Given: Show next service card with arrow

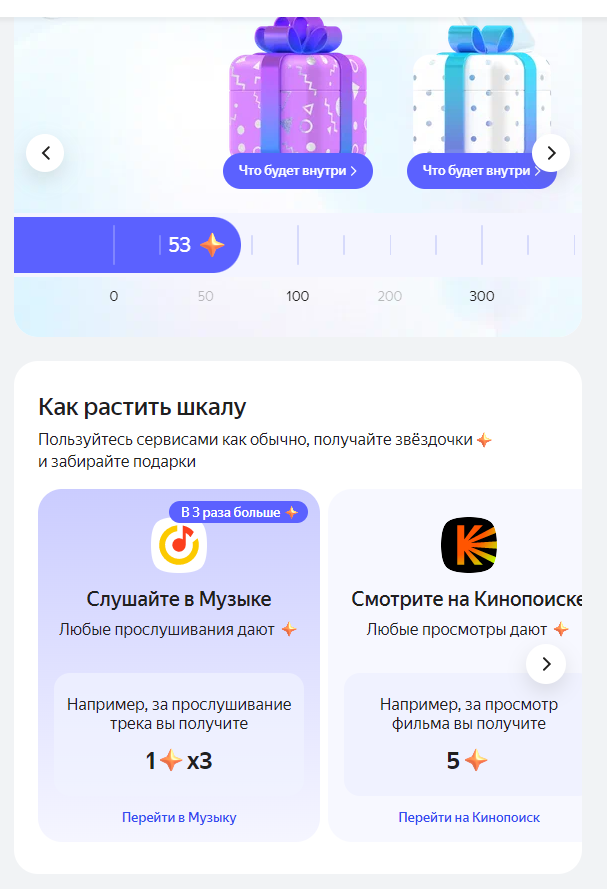Looking at the screenshot, I should pyautogui.click(x=546, y=664).
